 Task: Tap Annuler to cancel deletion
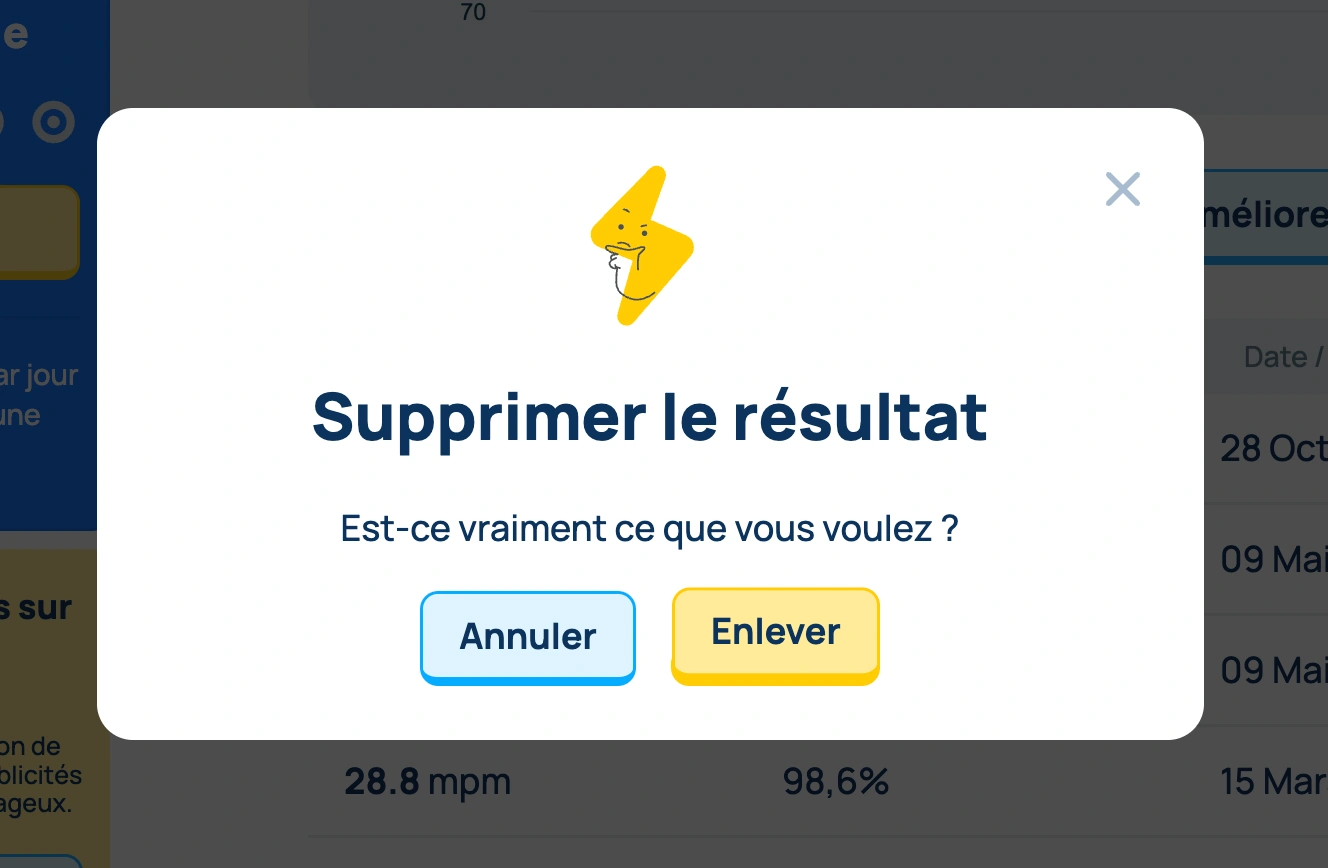point(527,636)
